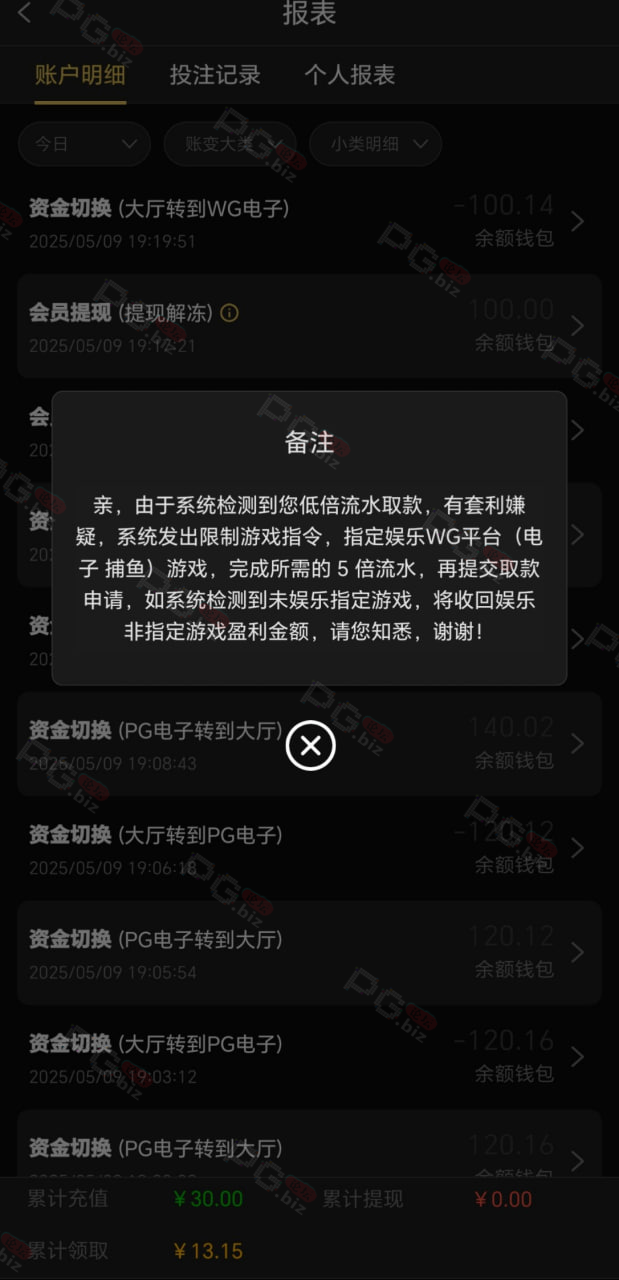Image resolution: width=619 pixels, height=1280 pixels.
Task: Switch to the 投注记录 tab
Action: [x=215, y=74]
